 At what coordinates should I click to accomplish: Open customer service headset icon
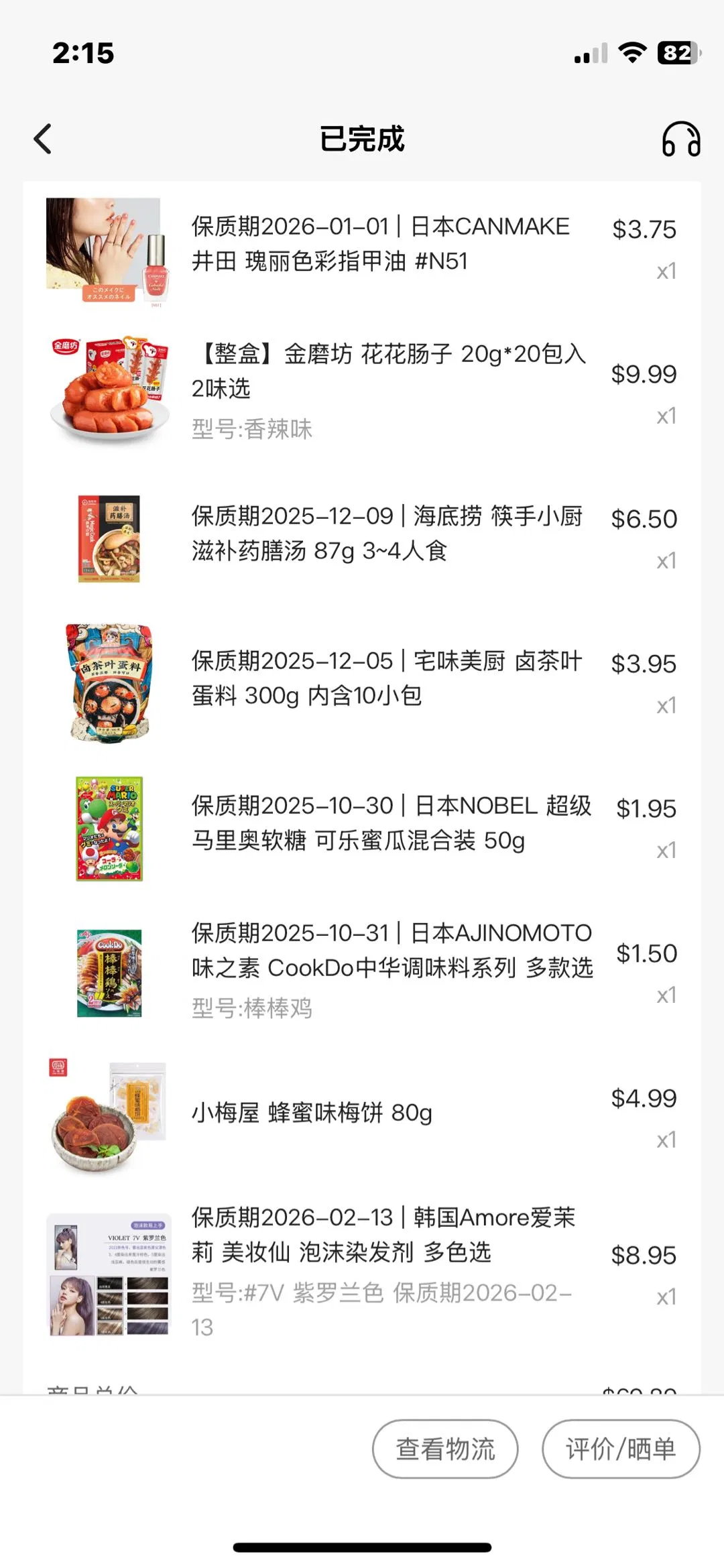pyautogui.click(x=680, y=139)
